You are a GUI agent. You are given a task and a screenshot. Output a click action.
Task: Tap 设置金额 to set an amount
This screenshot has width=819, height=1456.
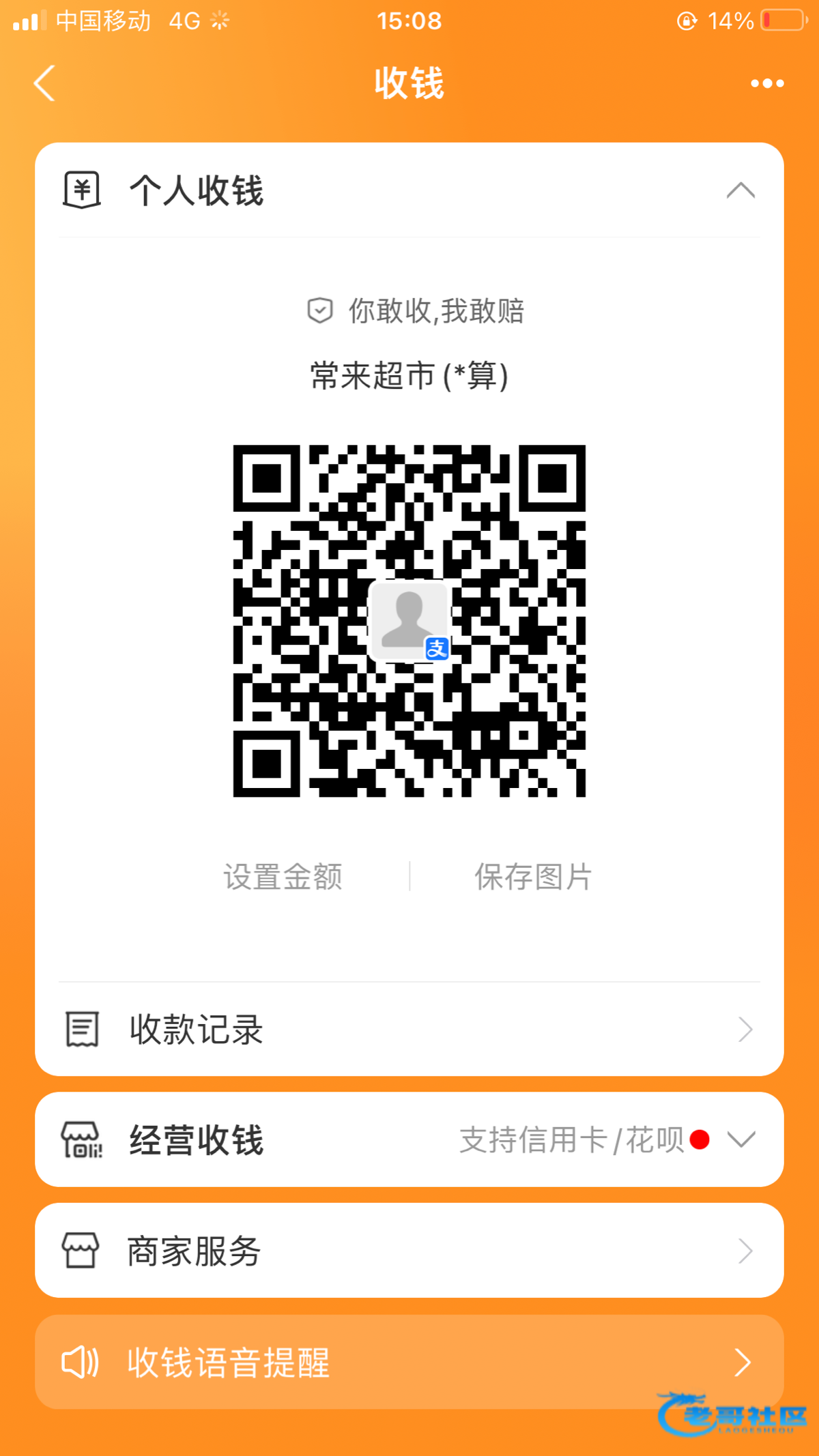click(x=283, y=877)
